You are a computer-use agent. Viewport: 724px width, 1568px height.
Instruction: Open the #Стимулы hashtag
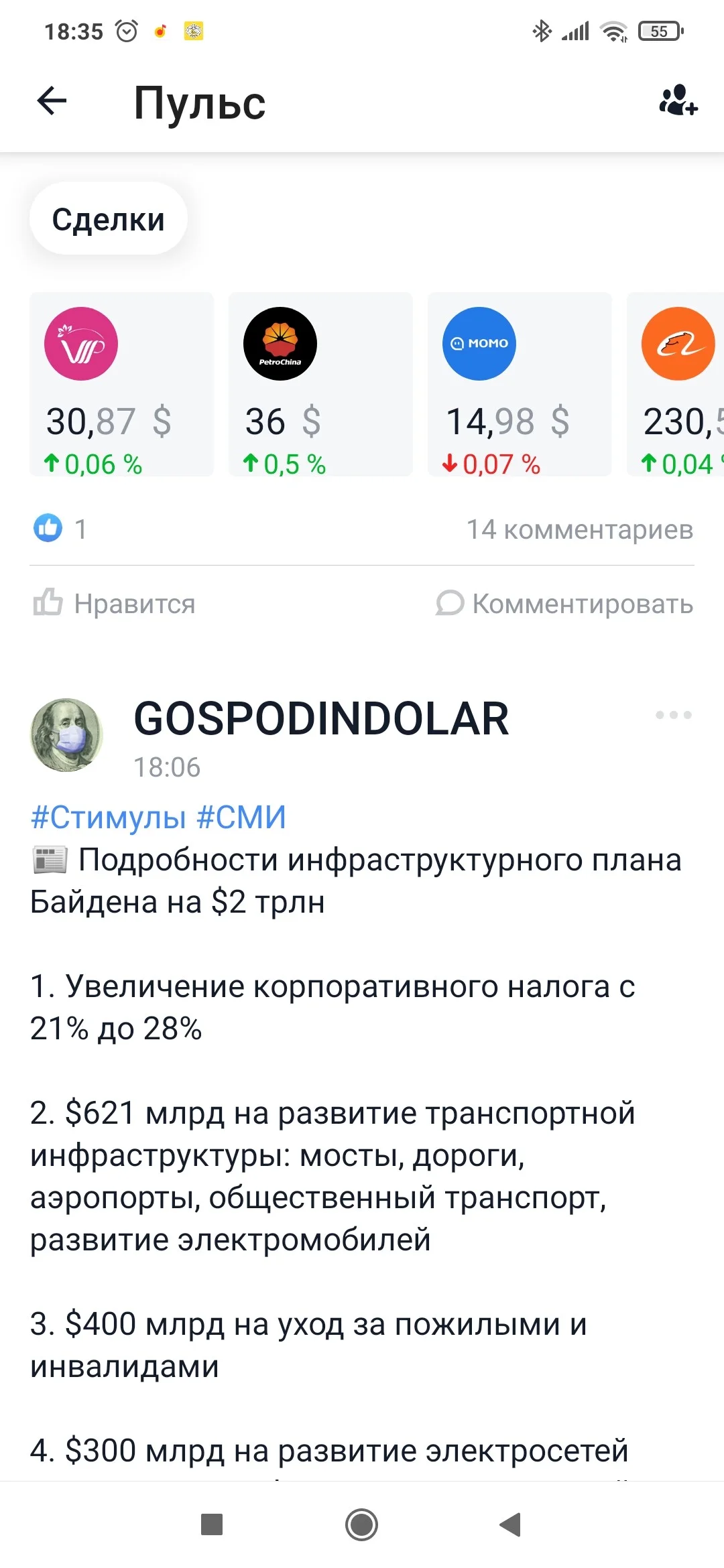[108, 818]
